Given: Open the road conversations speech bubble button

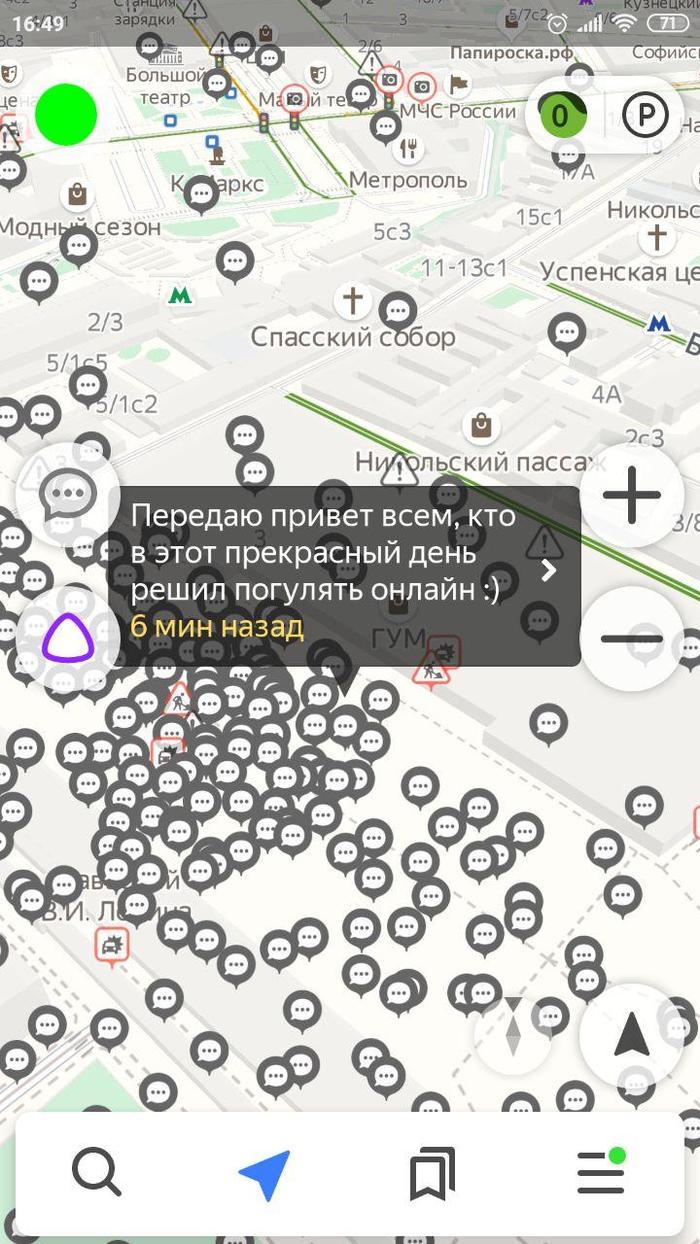Looking at the screenshot, I should pyautogui.click(x=68, y=494).
